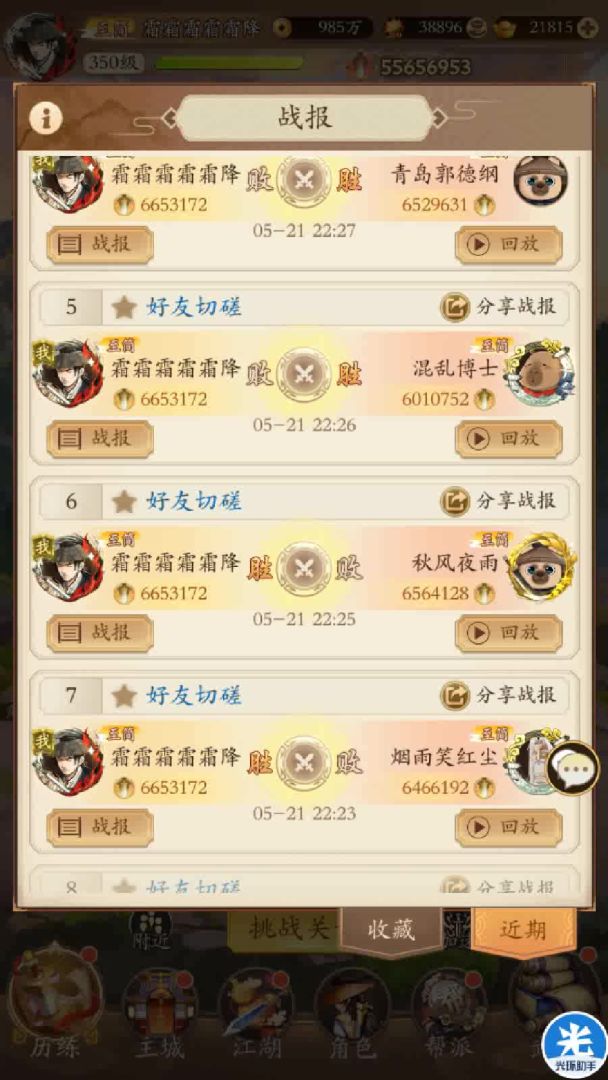The width and height of the screenshot is (608, 1080).
Task: Open 战报 for match against 秋风夜雨
Action: coord(100,633)
